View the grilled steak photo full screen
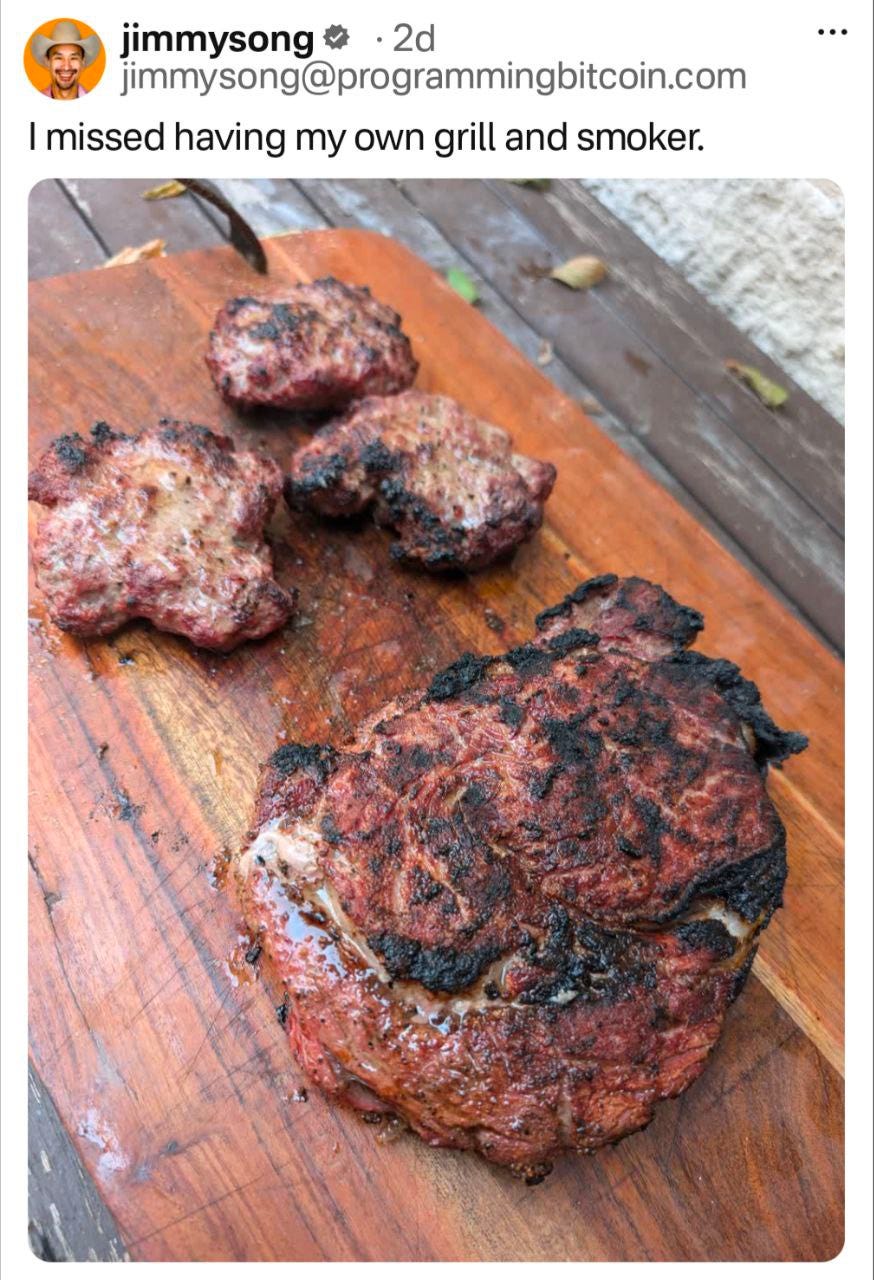Viewport: 874px width, 1280px height. tap(436, 720)
